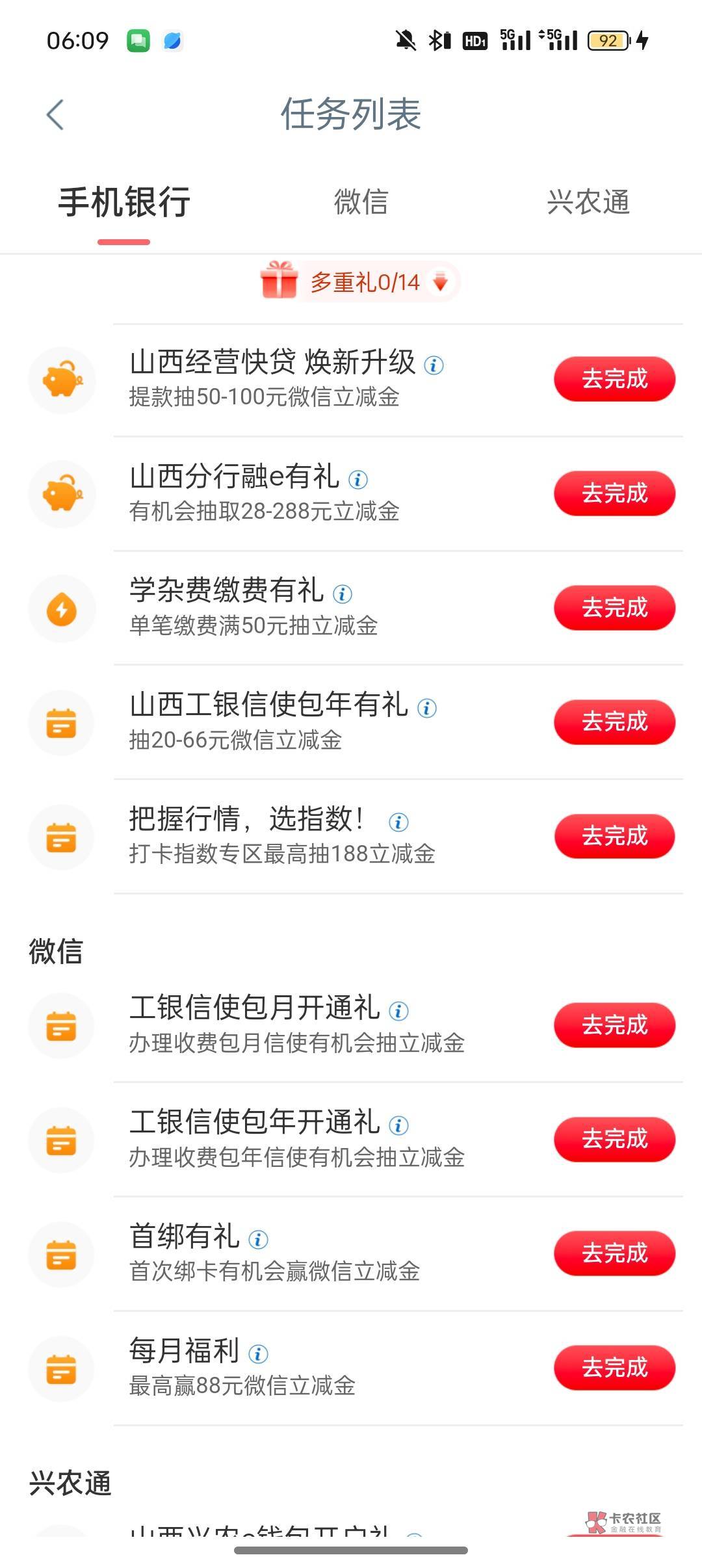Tap 去完成 for 山西分行融e有礼

(614, 493)
